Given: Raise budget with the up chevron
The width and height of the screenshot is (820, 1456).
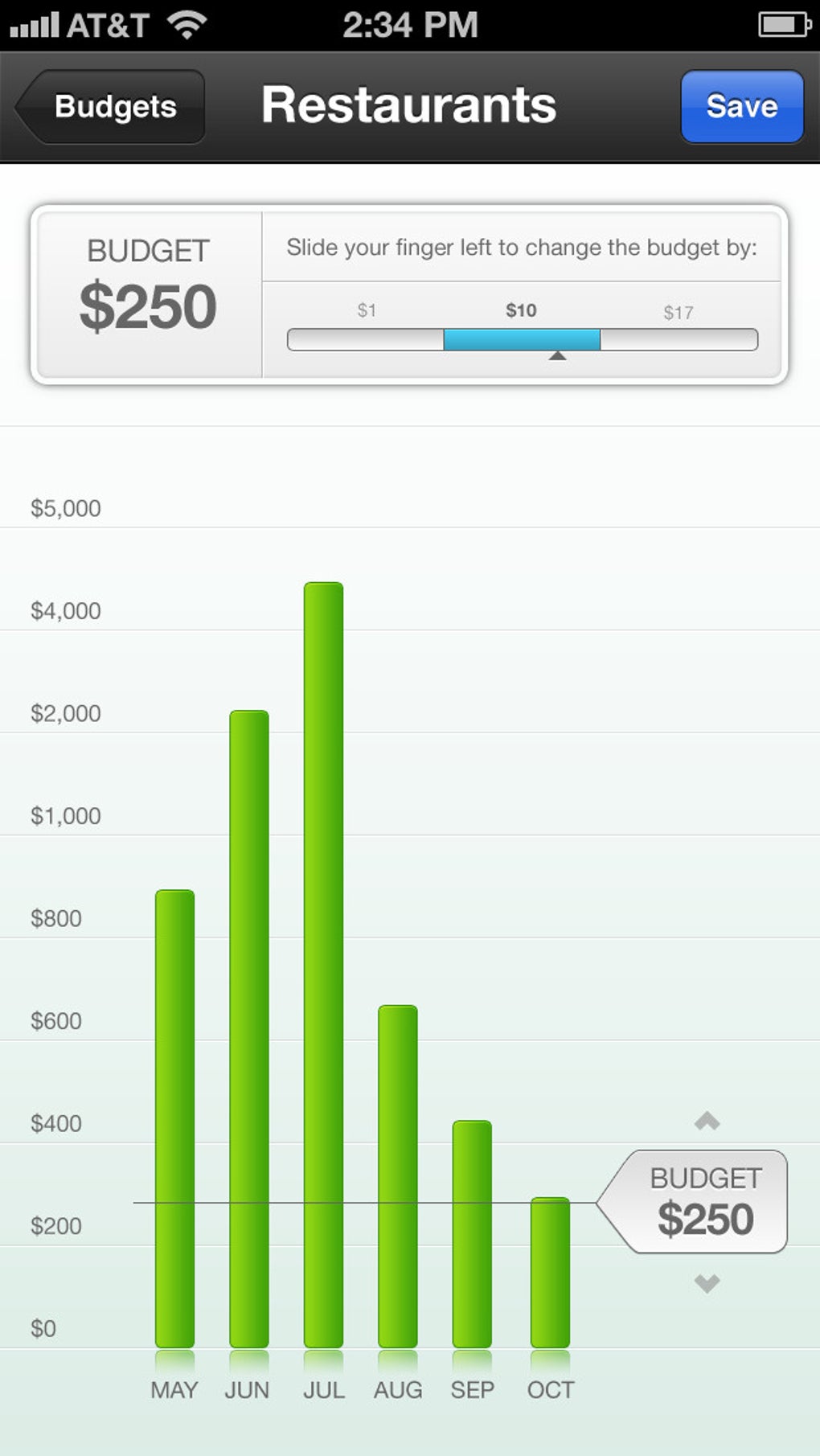Looking at the screenshot, I should [707, 1121].
